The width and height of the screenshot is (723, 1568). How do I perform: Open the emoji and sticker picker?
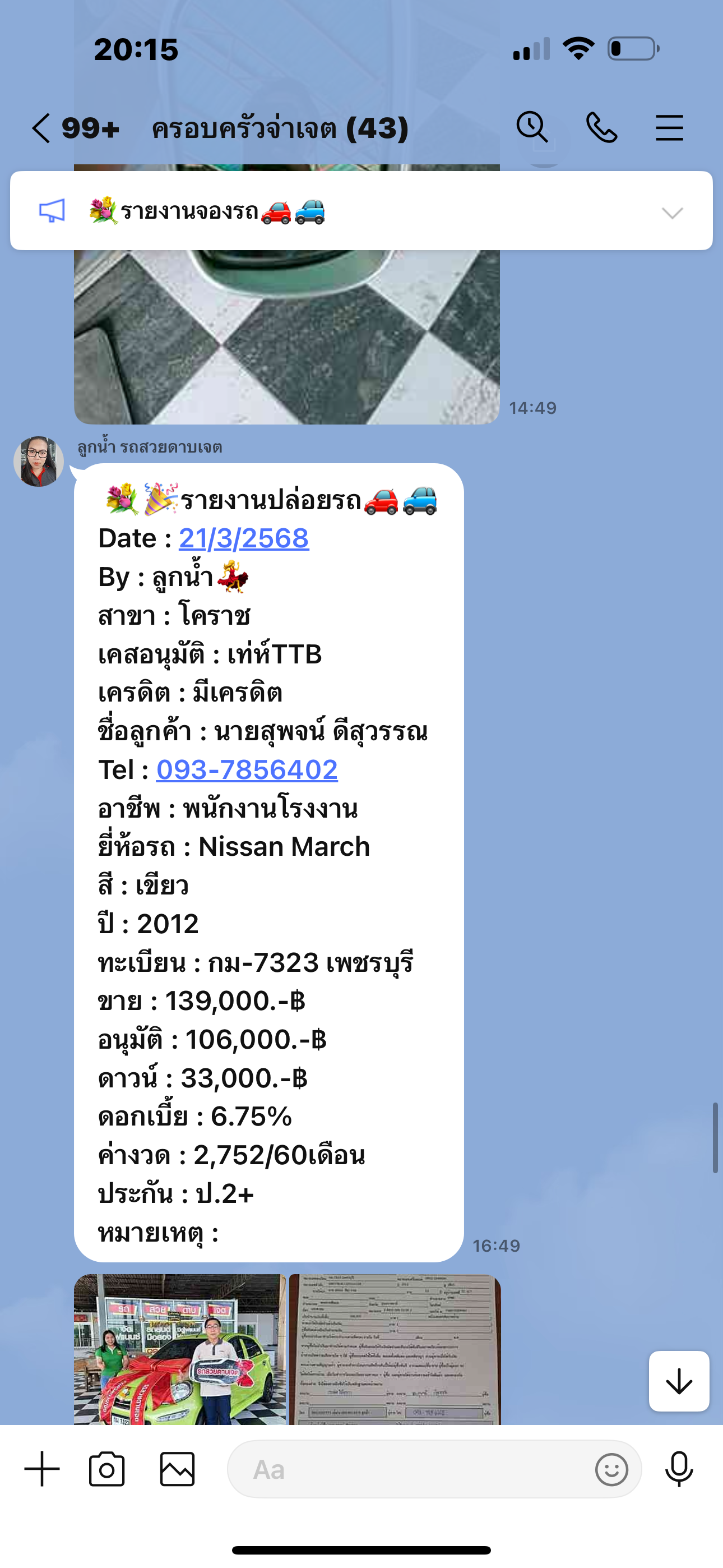(x=611, y=1469)
